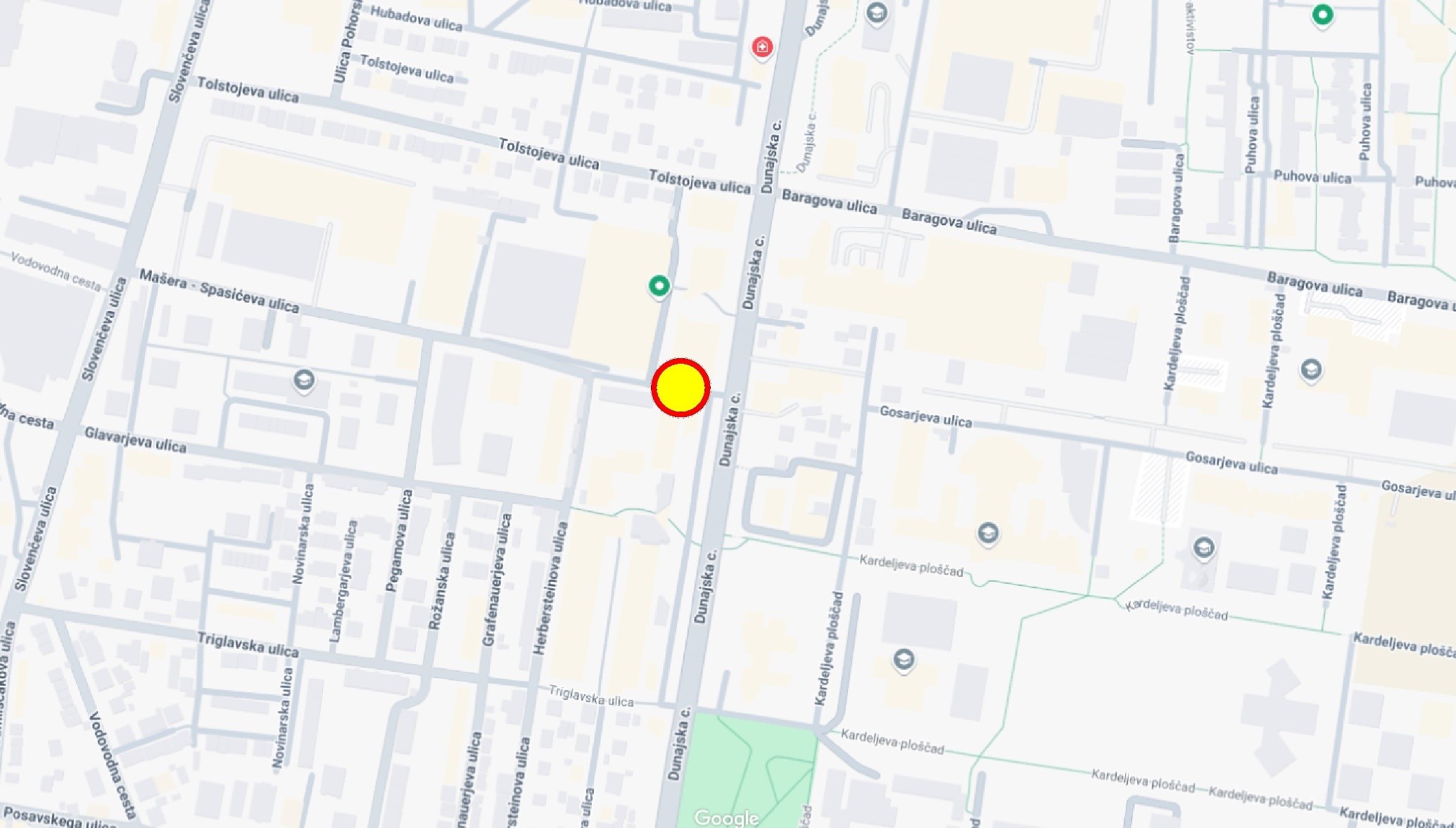Select the green pin beside Dunajska cesta
The height and width of the screenshot is (828, 1456).
point(659,286)
